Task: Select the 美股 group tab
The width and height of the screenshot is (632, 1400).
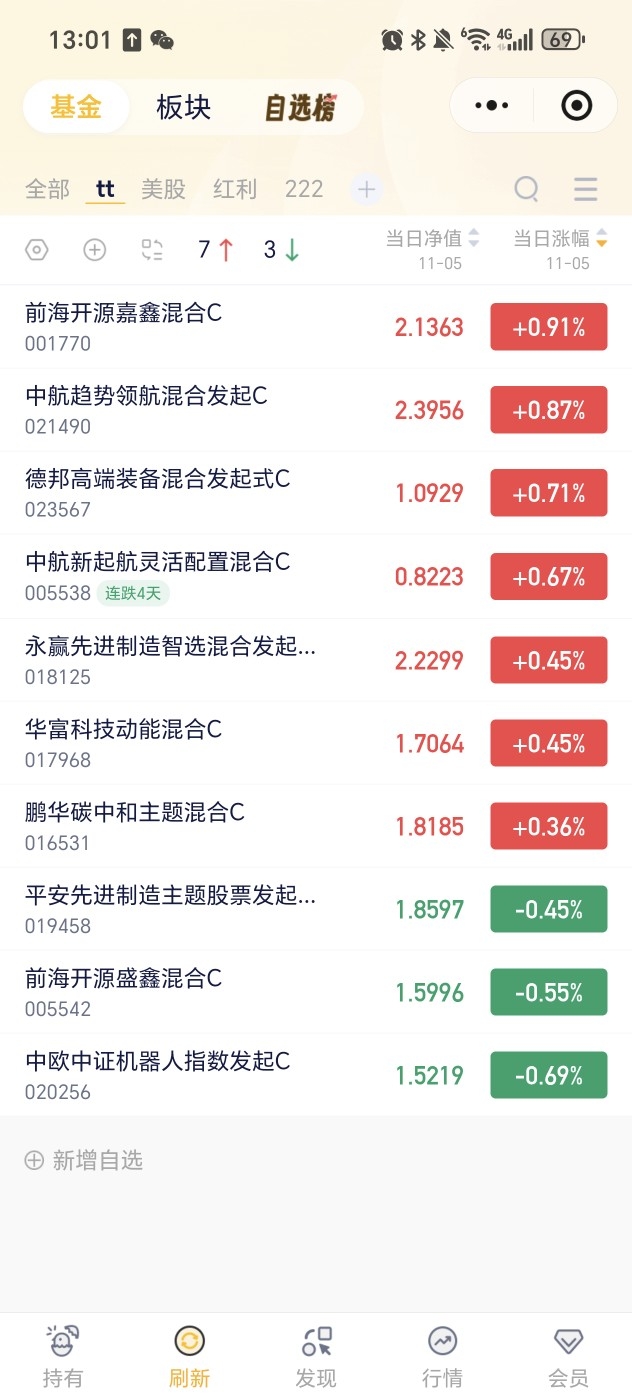Action: 163,189
